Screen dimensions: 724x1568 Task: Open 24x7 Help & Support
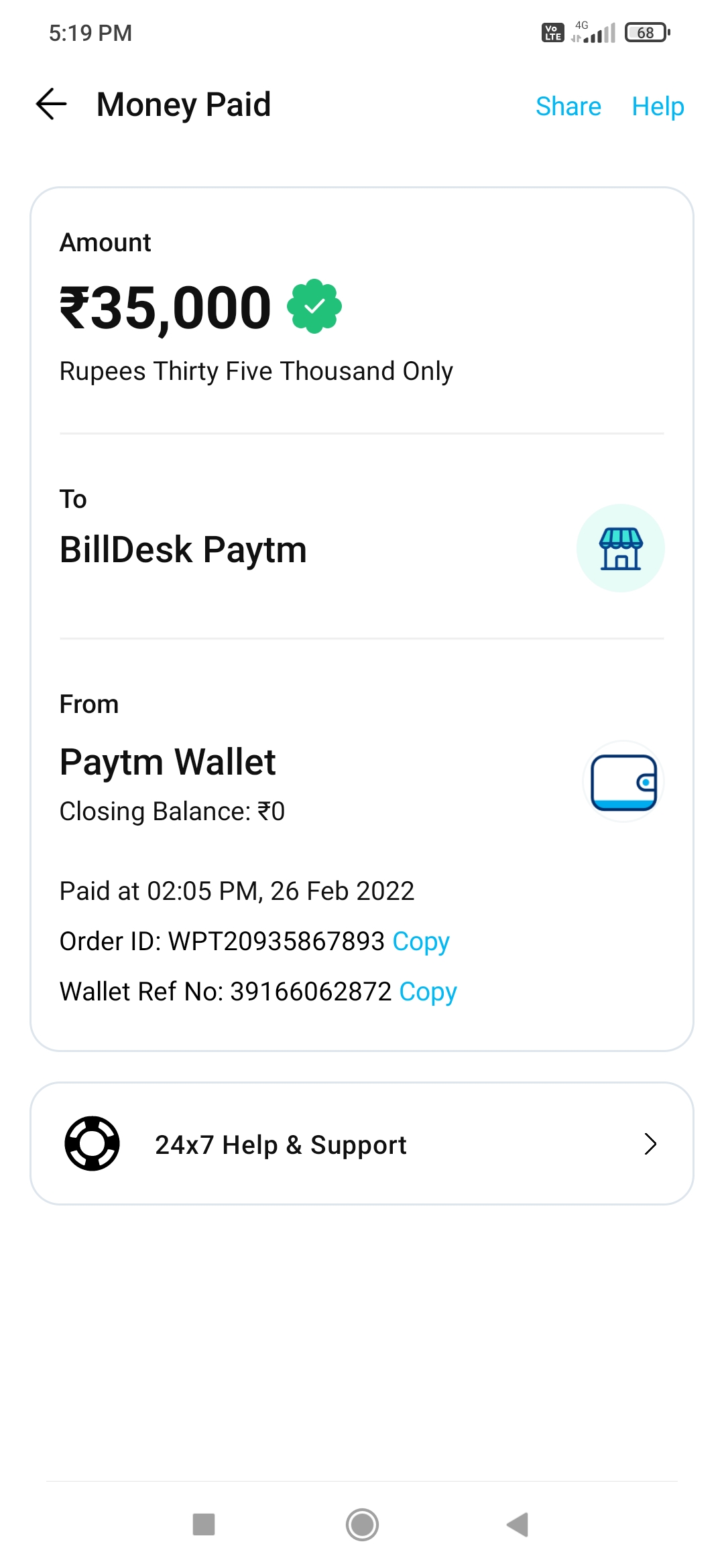362,1144
